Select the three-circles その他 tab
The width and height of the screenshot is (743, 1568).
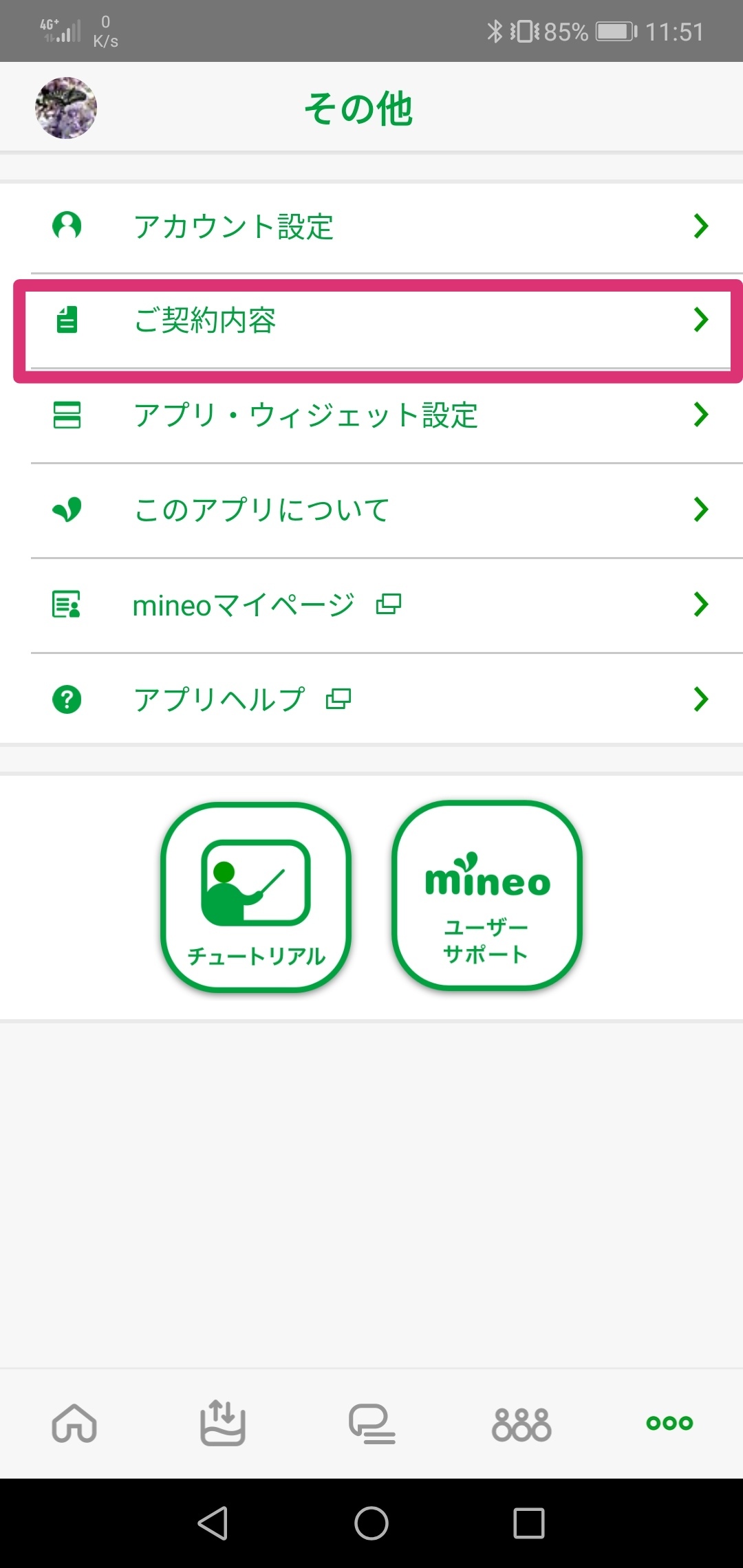669,1422
